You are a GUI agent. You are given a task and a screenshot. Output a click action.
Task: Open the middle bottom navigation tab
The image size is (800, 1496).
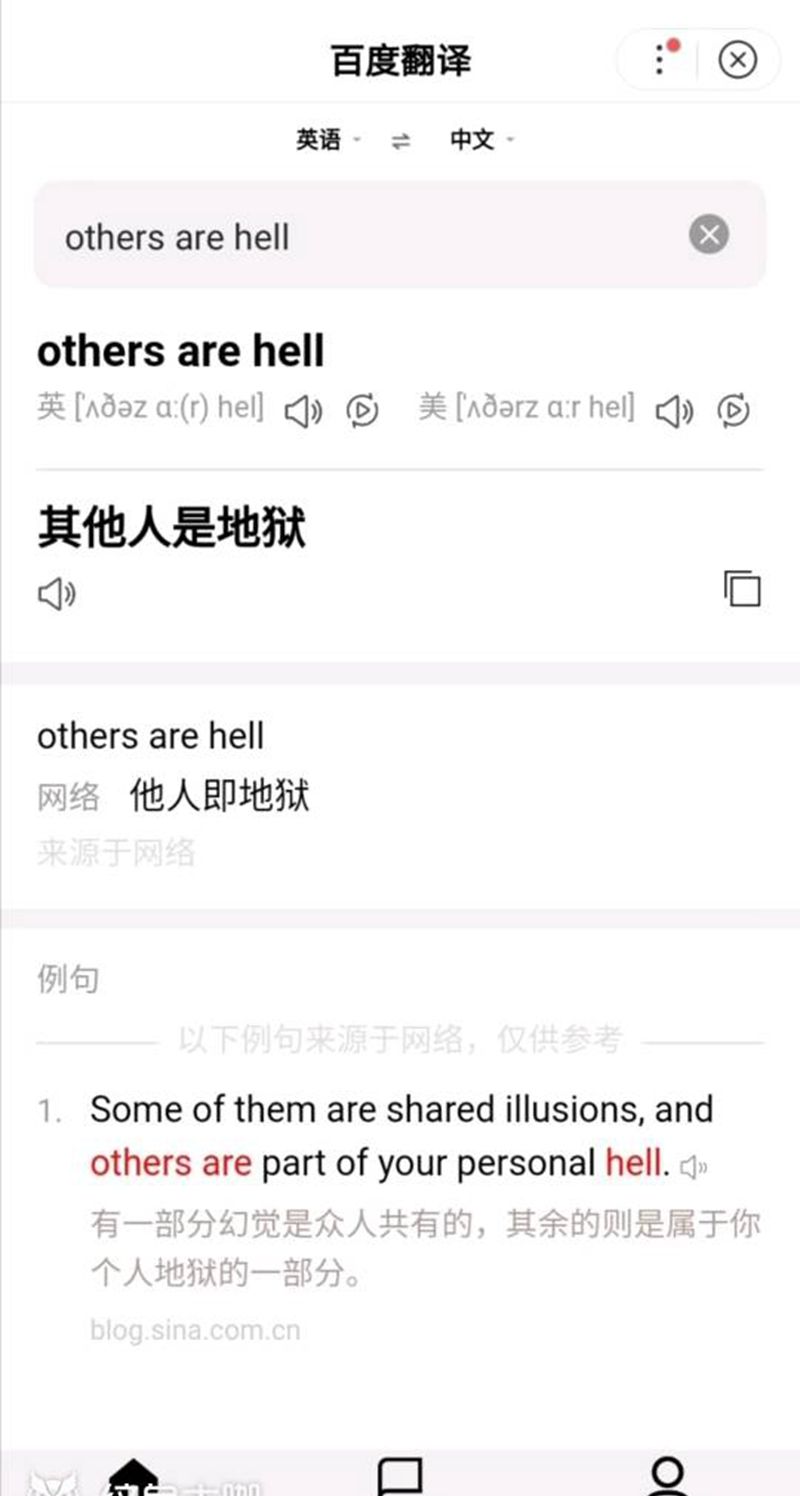point(400,1477)
